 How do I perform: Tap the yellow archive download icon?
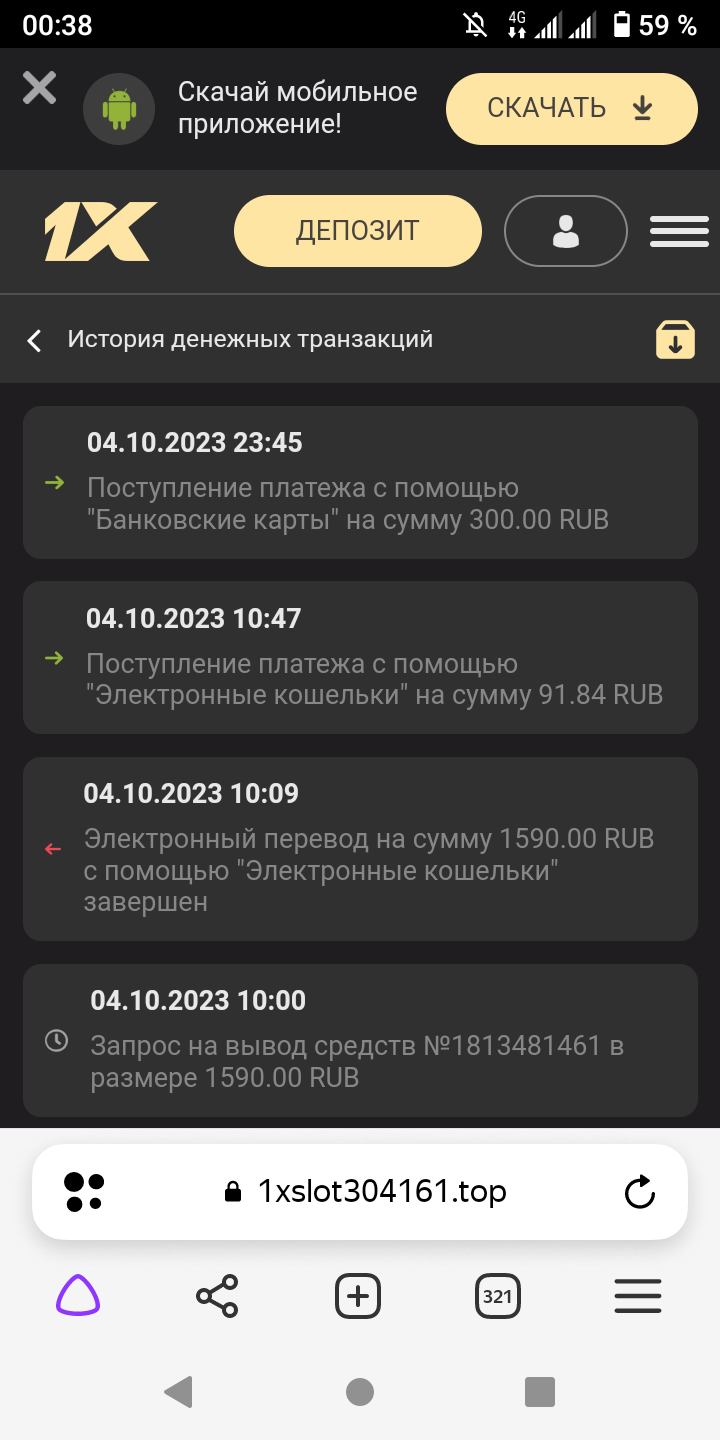(675, 340)
